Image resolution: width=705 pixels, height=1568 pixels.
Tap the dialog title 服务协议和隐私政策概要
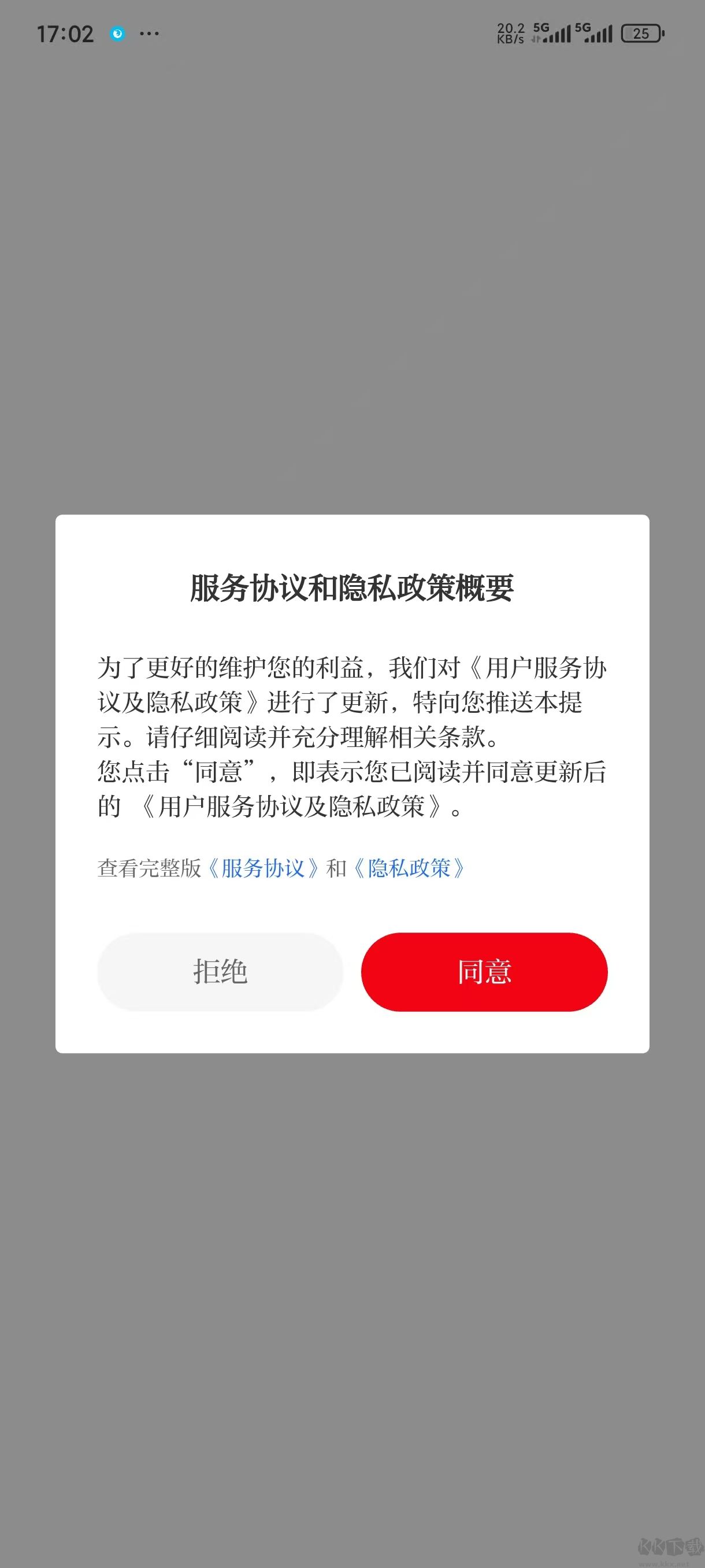[x=352, y=586]
